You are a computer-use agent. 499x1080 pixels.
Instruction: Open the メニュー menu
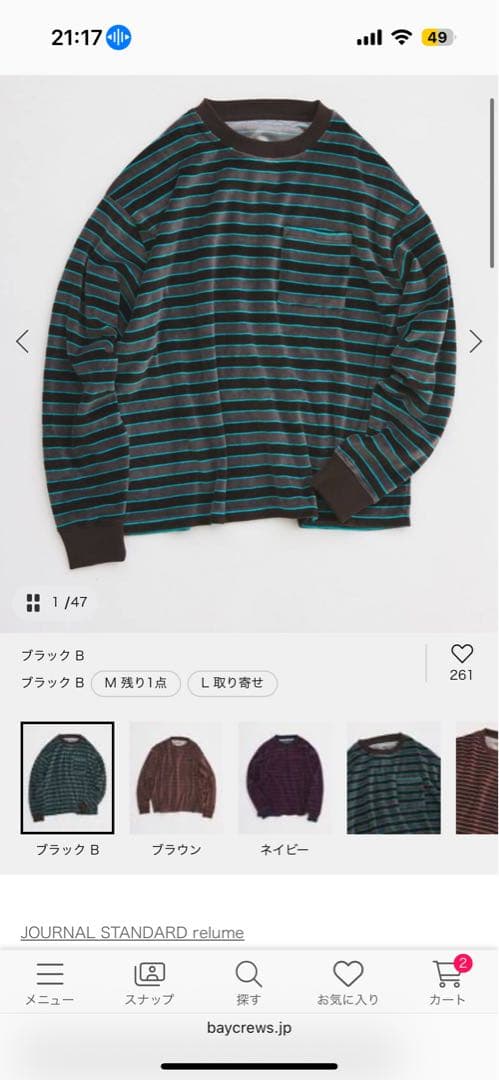[50, 983]
